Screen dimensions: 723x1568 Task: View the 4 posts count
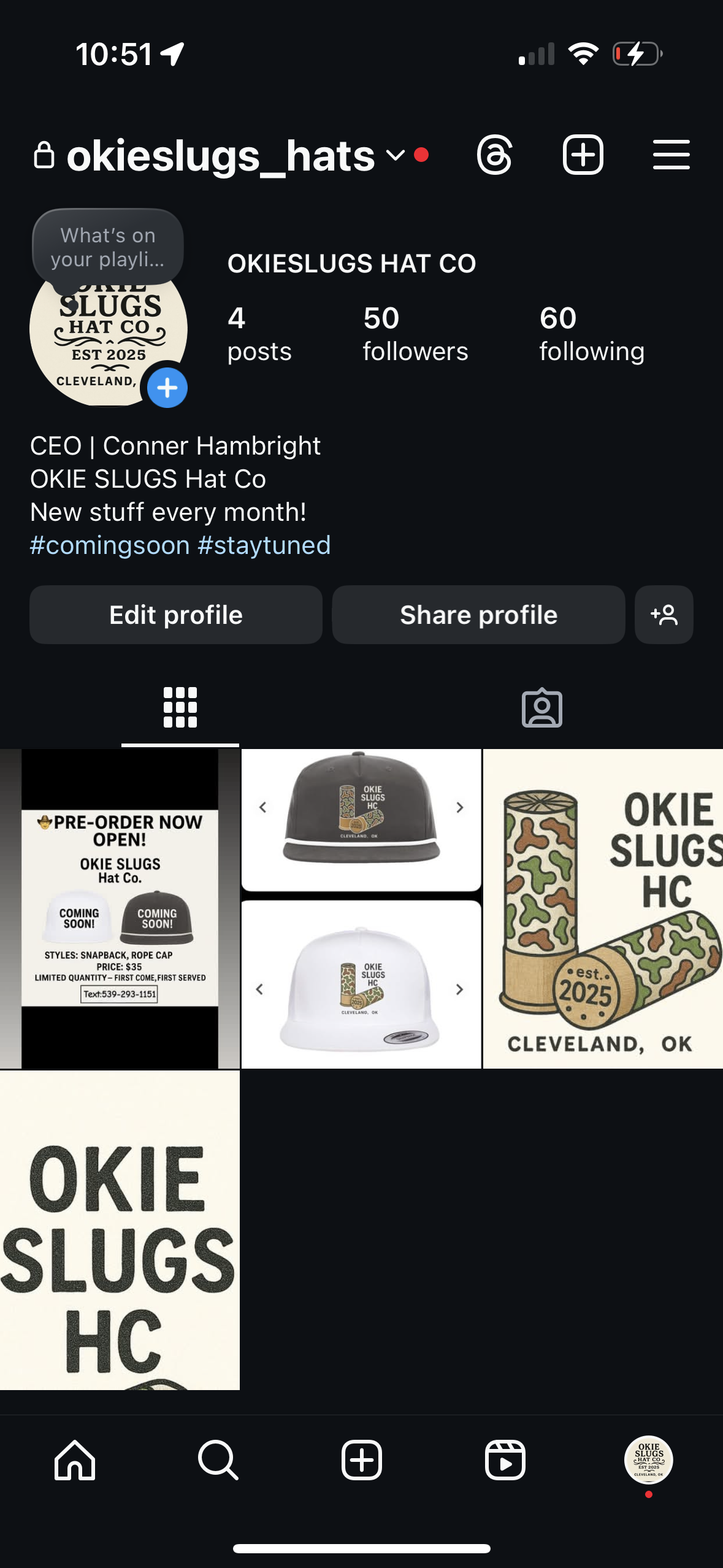pos(259,334)
